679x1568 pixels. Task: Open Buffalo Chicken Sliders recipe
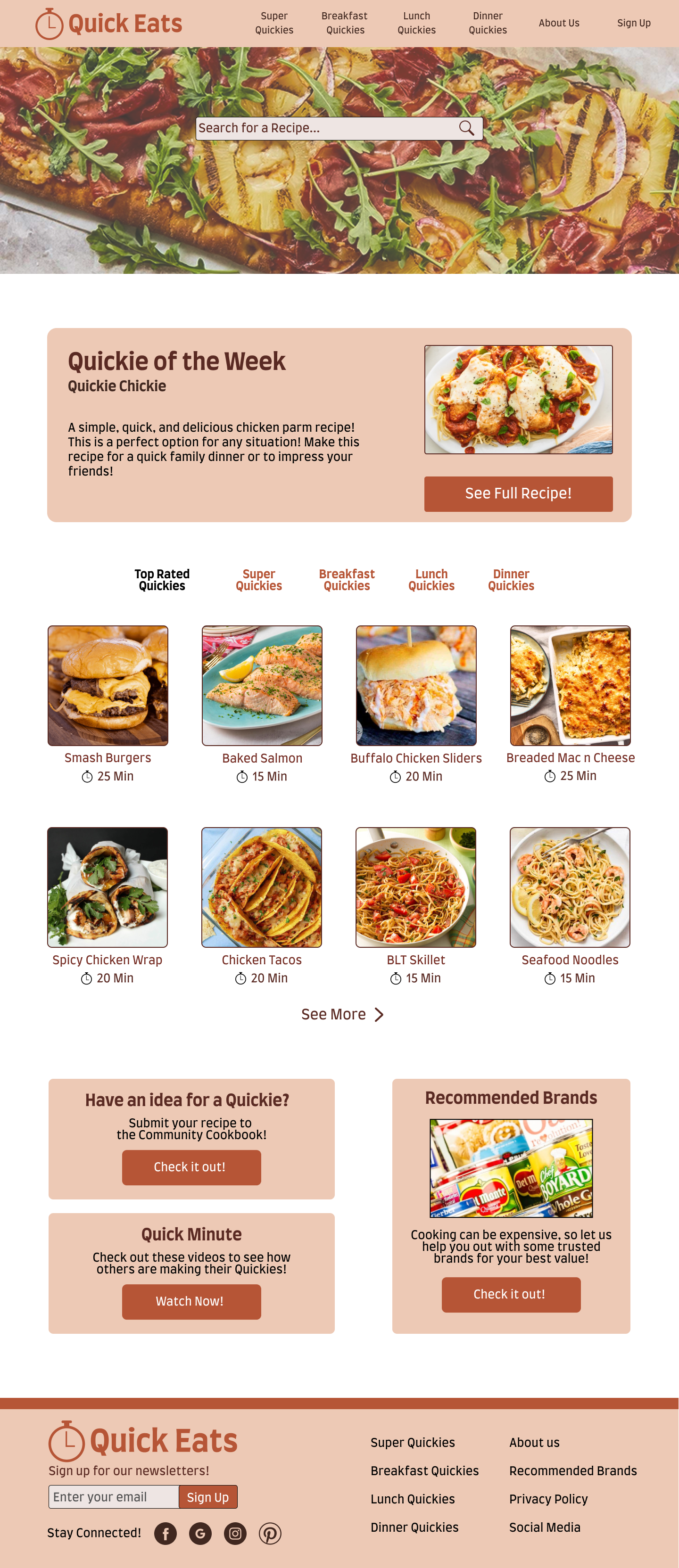pos(416,685)
